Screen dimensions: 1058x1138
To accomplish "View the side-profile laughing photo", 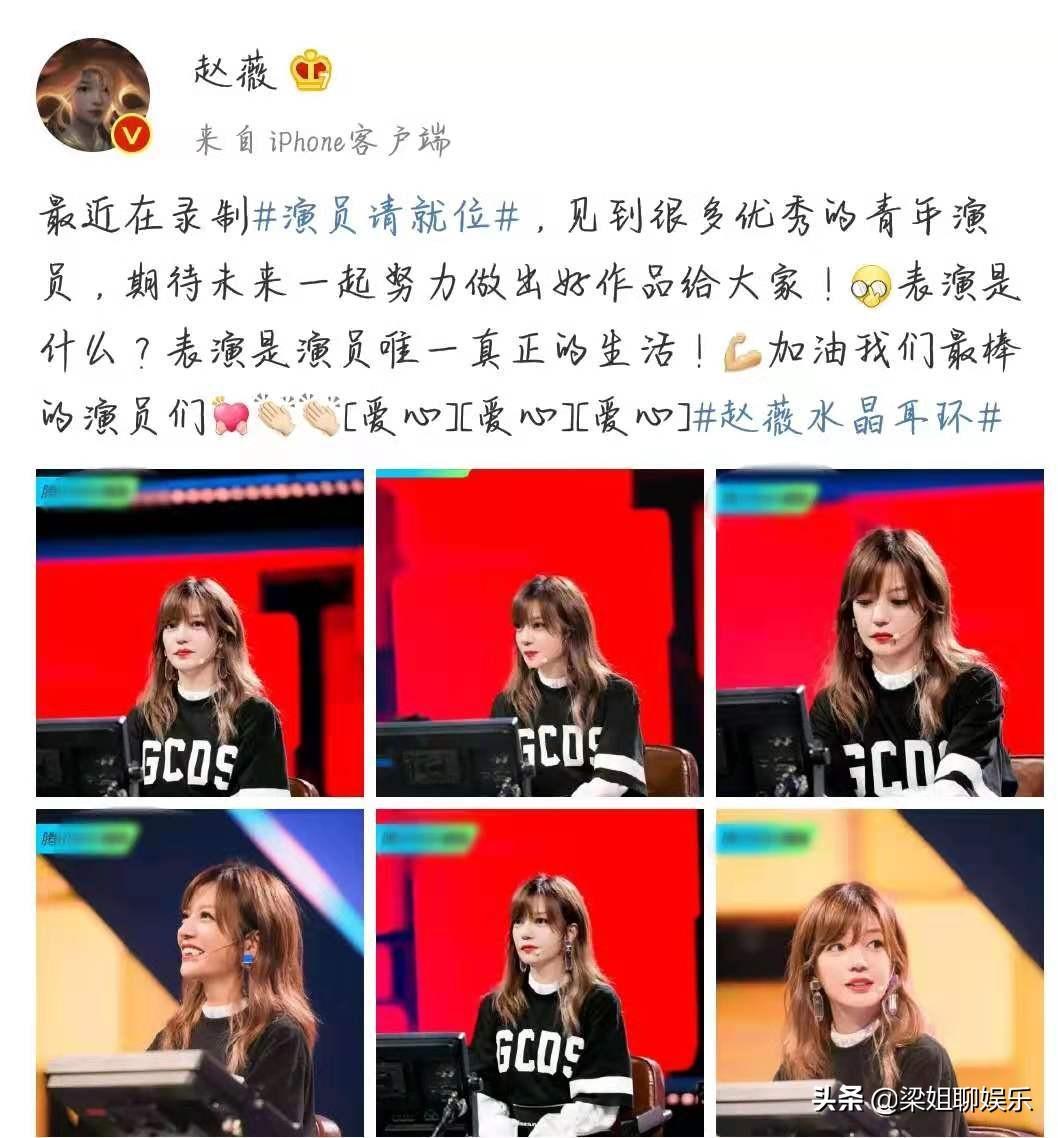I will coord(200,972).
